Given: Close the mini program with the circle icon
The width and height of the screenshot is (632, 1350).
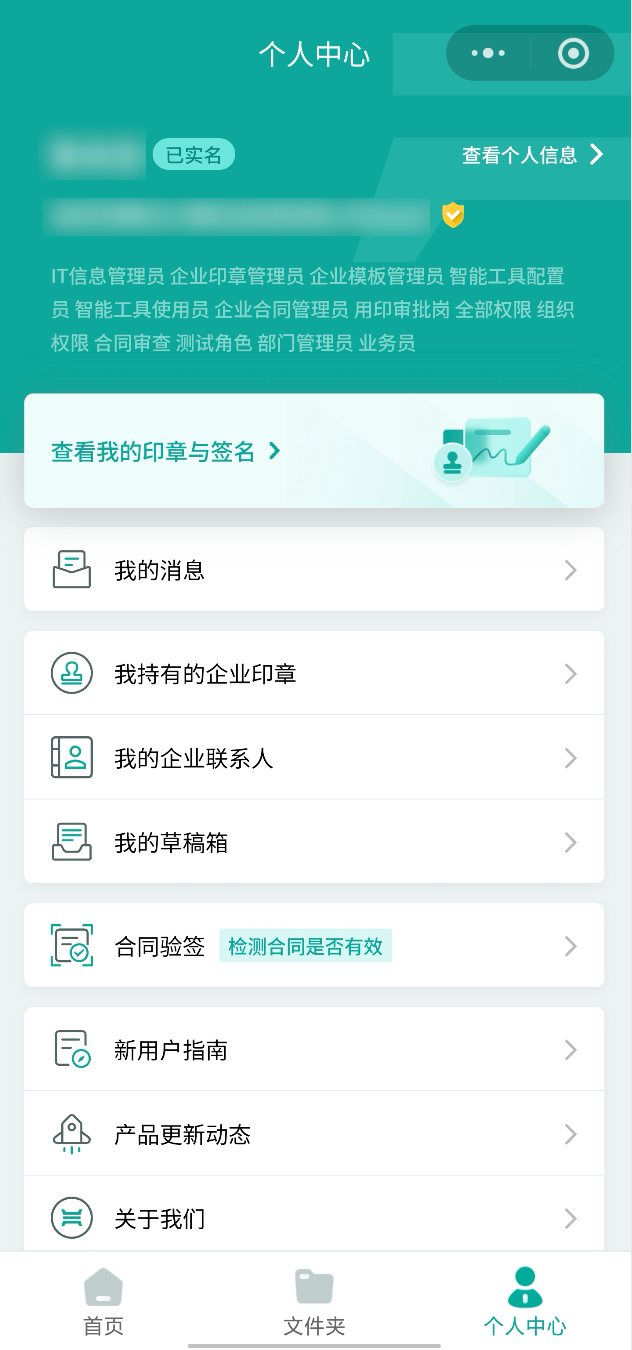Looking at the screenshot, I should 573,53.
